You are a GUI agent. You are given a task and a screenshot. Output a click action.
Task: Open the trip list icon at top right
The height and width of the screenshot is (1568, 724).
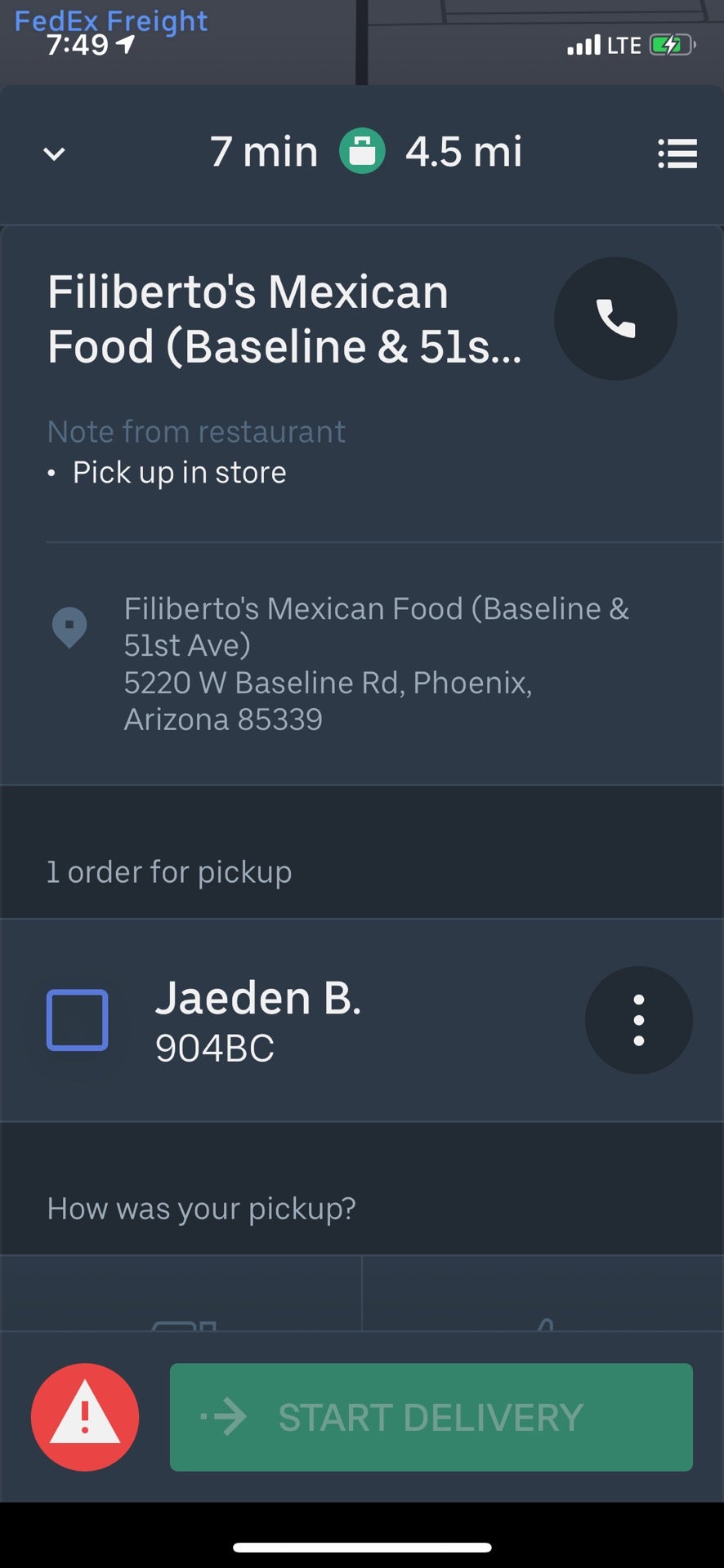pyautogui.click(x=677, y=154)
